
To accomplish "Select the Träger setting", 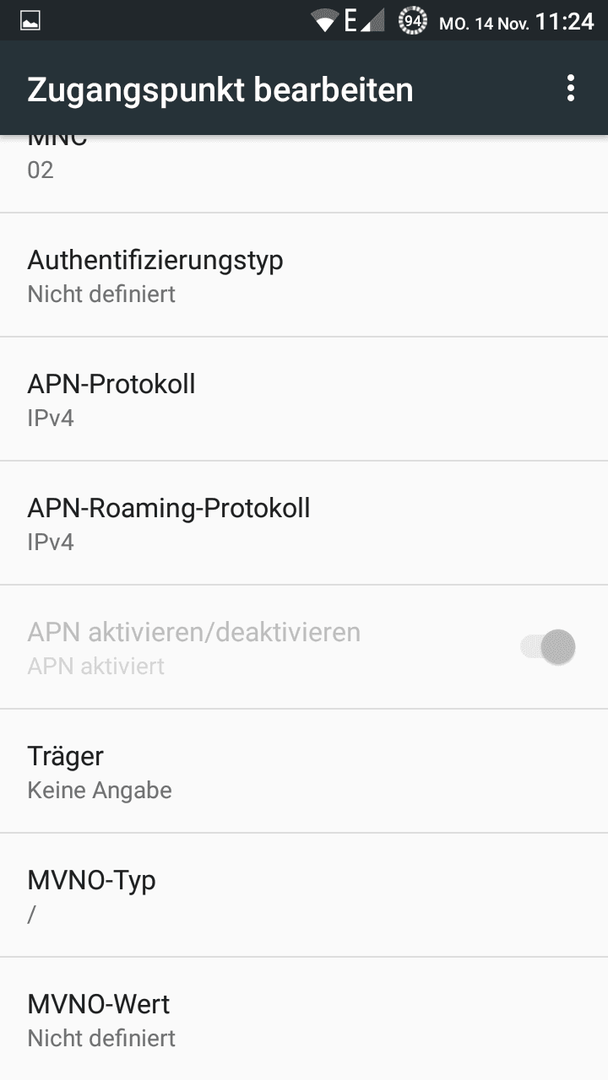I will point(304,771).
